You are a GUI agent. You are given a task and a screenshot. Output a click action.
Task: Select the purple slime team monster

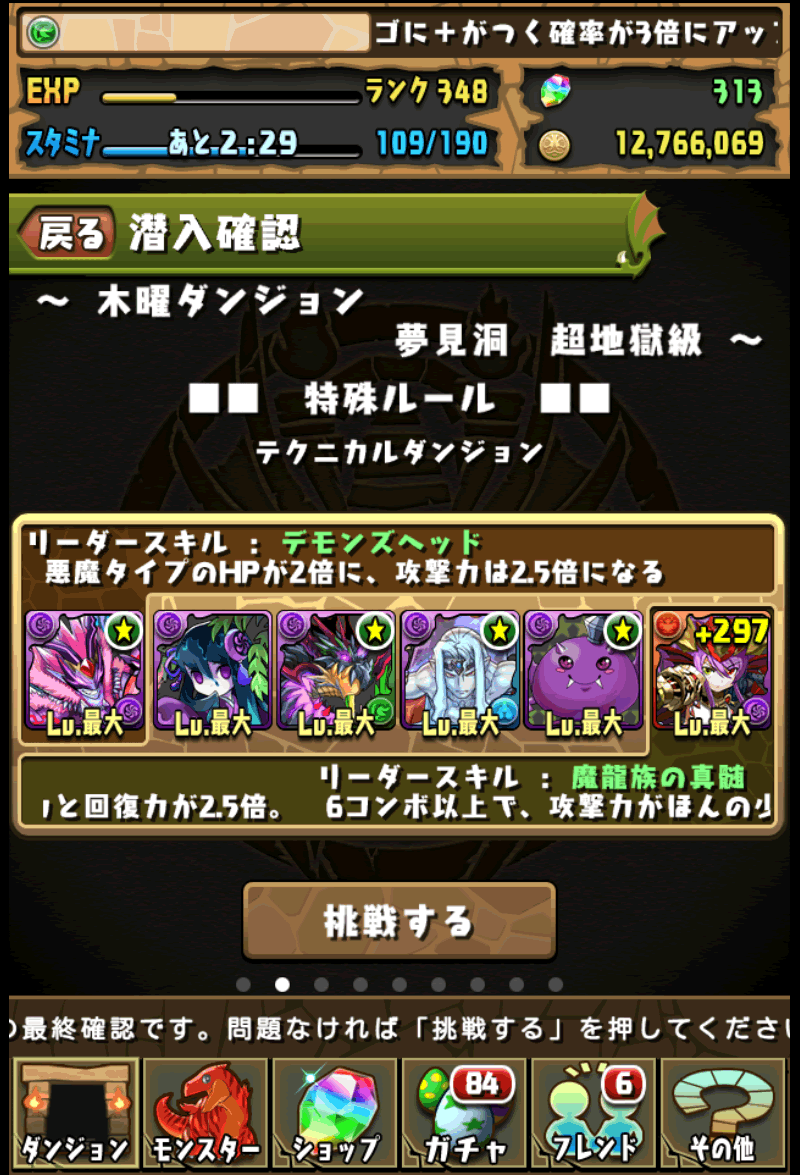pos(584,671)
